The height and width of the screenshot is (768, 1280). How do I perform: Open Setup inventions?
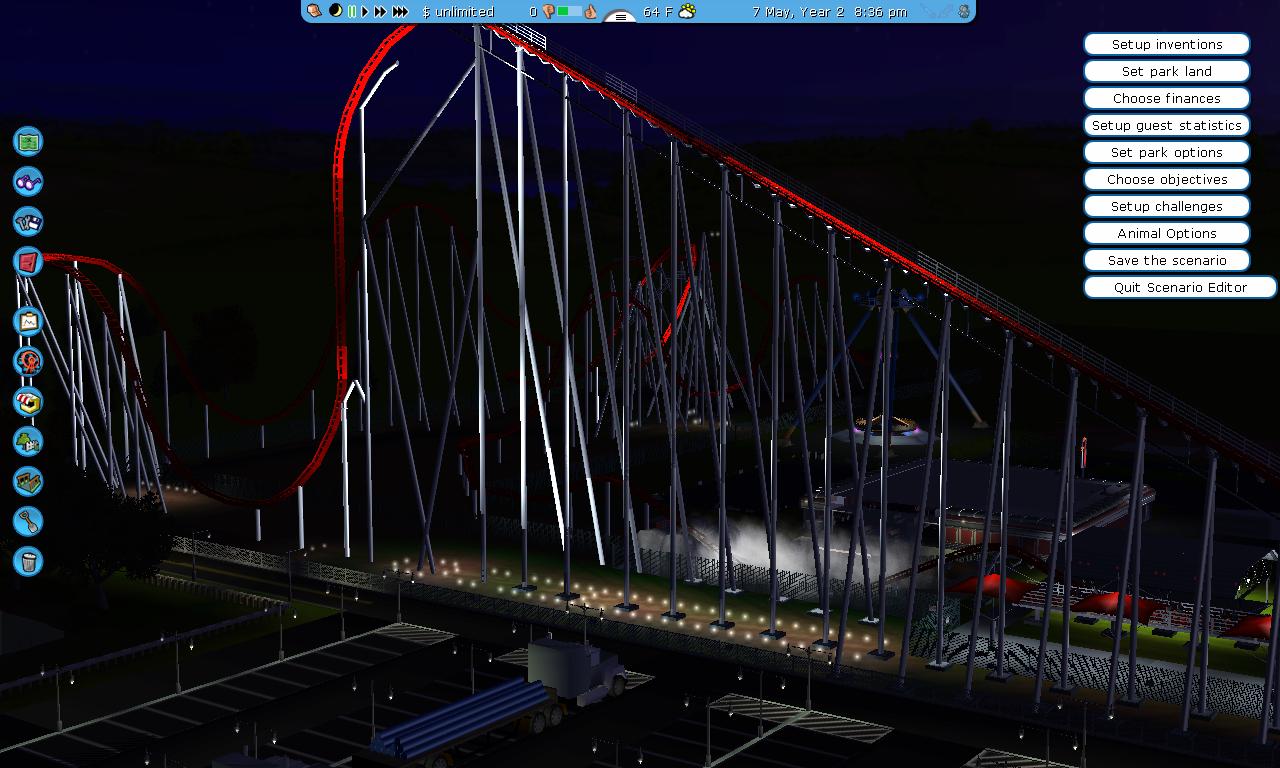click(1166, 44)
